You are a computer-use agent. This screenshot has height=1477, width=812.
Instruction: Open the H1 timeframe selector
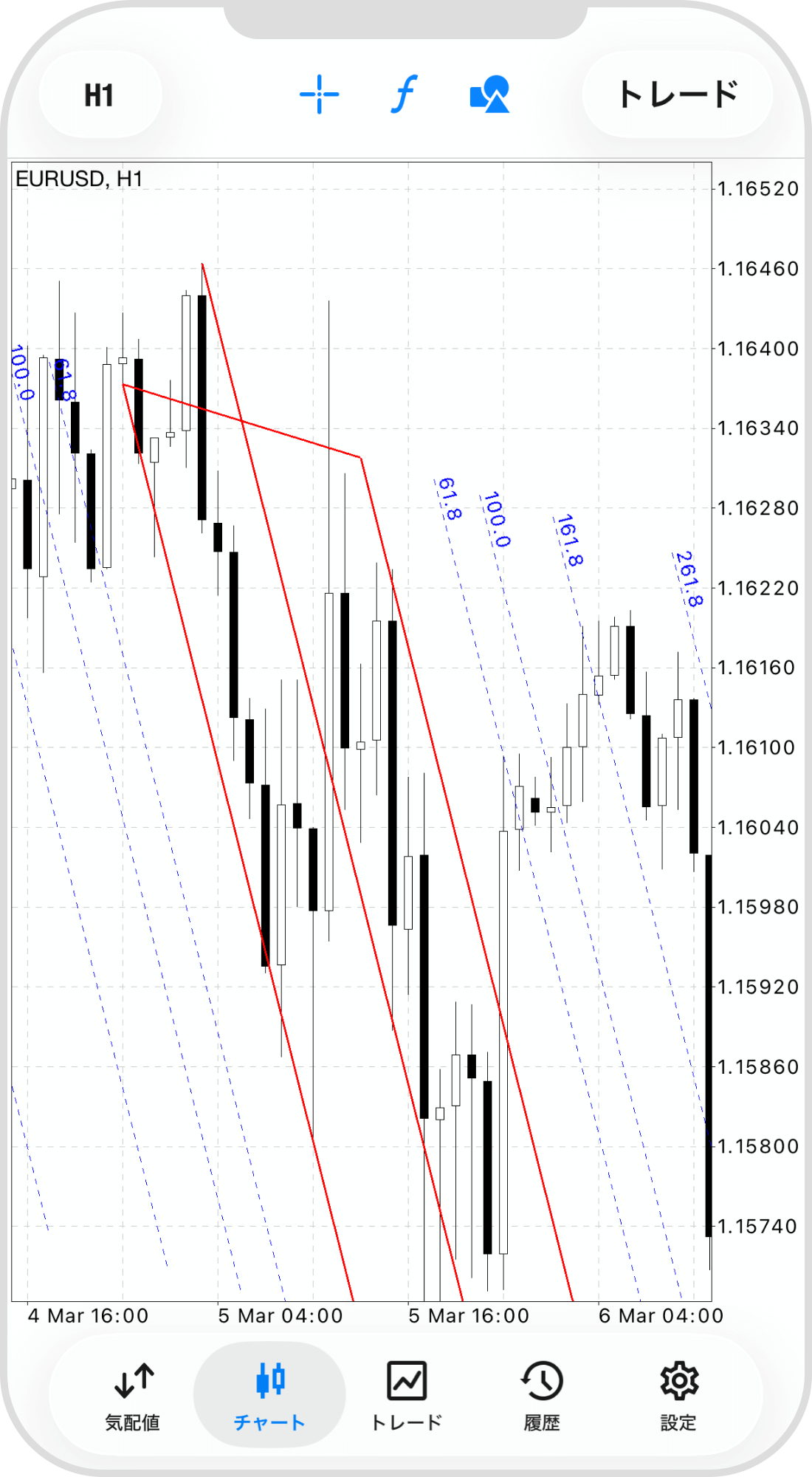[x=100, y=95]
